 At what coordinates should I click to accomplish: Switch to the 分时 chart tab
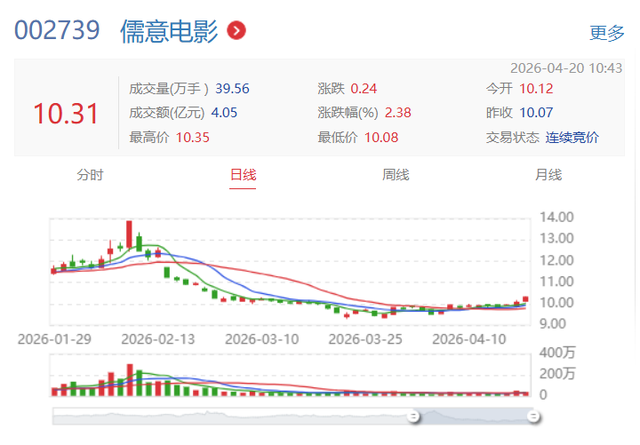(90, 175)
